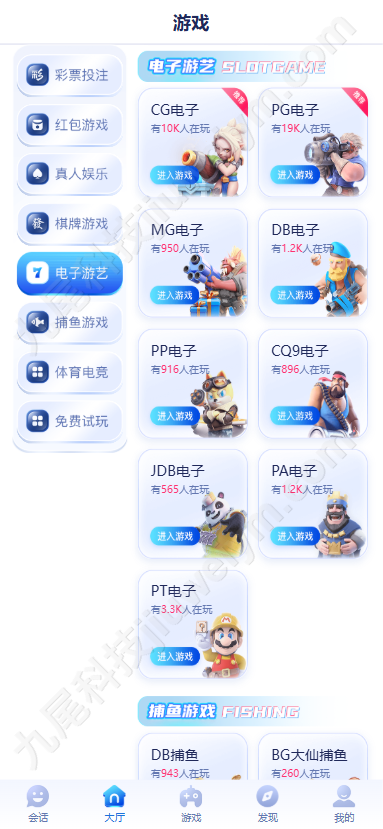This screenshot has width=383, height=829.
Task: Enter the DB电子 game
Action: point(295,295)
